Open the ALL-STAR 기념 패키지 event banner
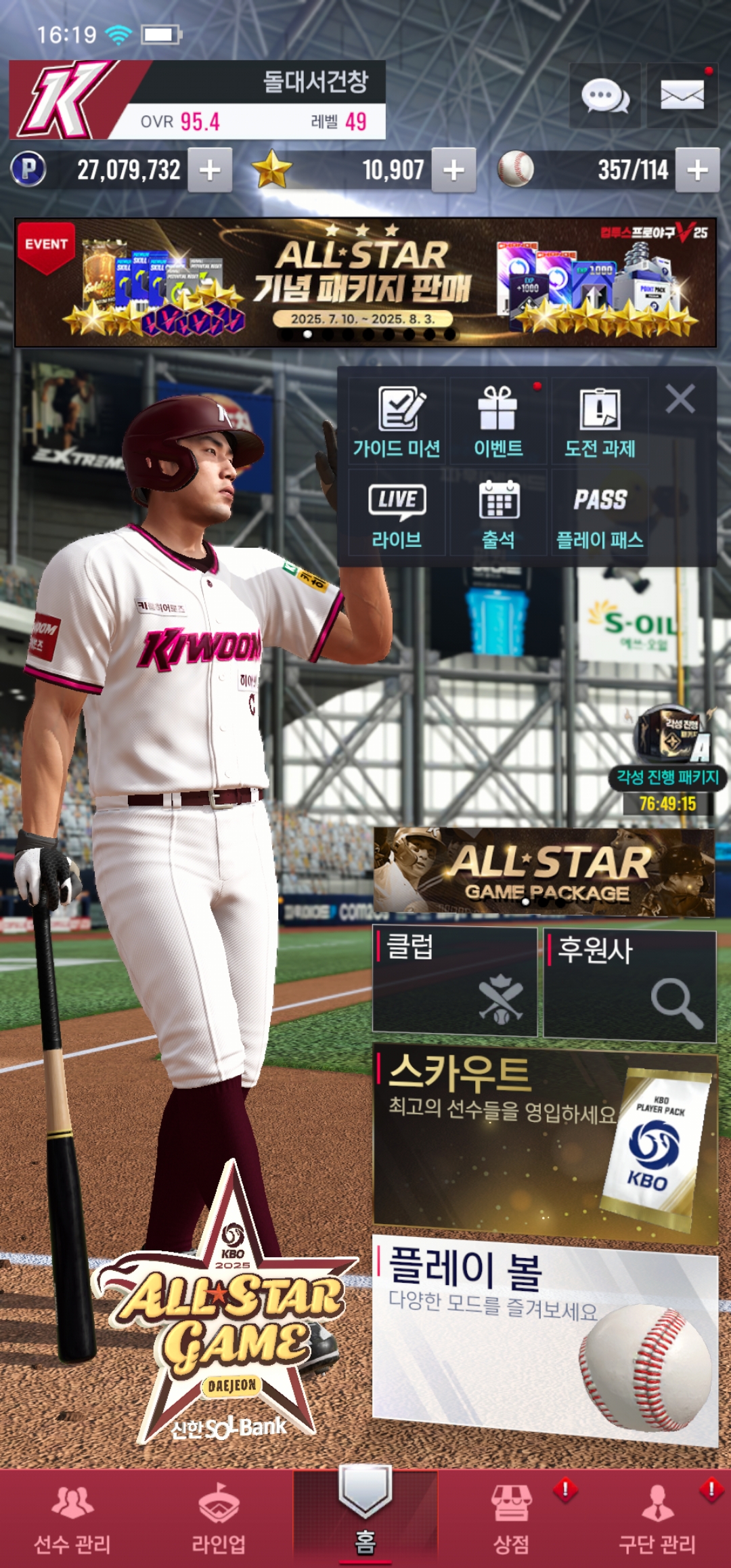This screenshot has height=1568, width=731. click(x=365, y=283)
